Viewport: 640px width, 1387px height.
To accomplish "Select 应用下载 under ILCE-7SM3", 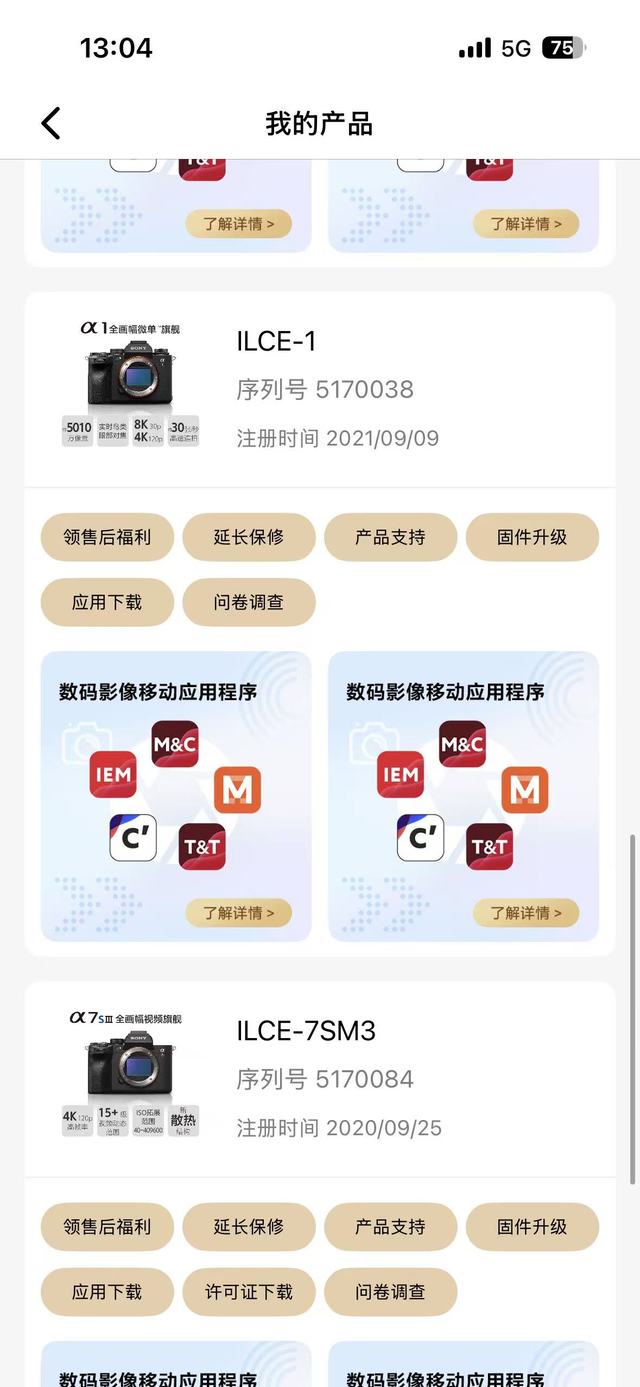I will coord(107,1292).
